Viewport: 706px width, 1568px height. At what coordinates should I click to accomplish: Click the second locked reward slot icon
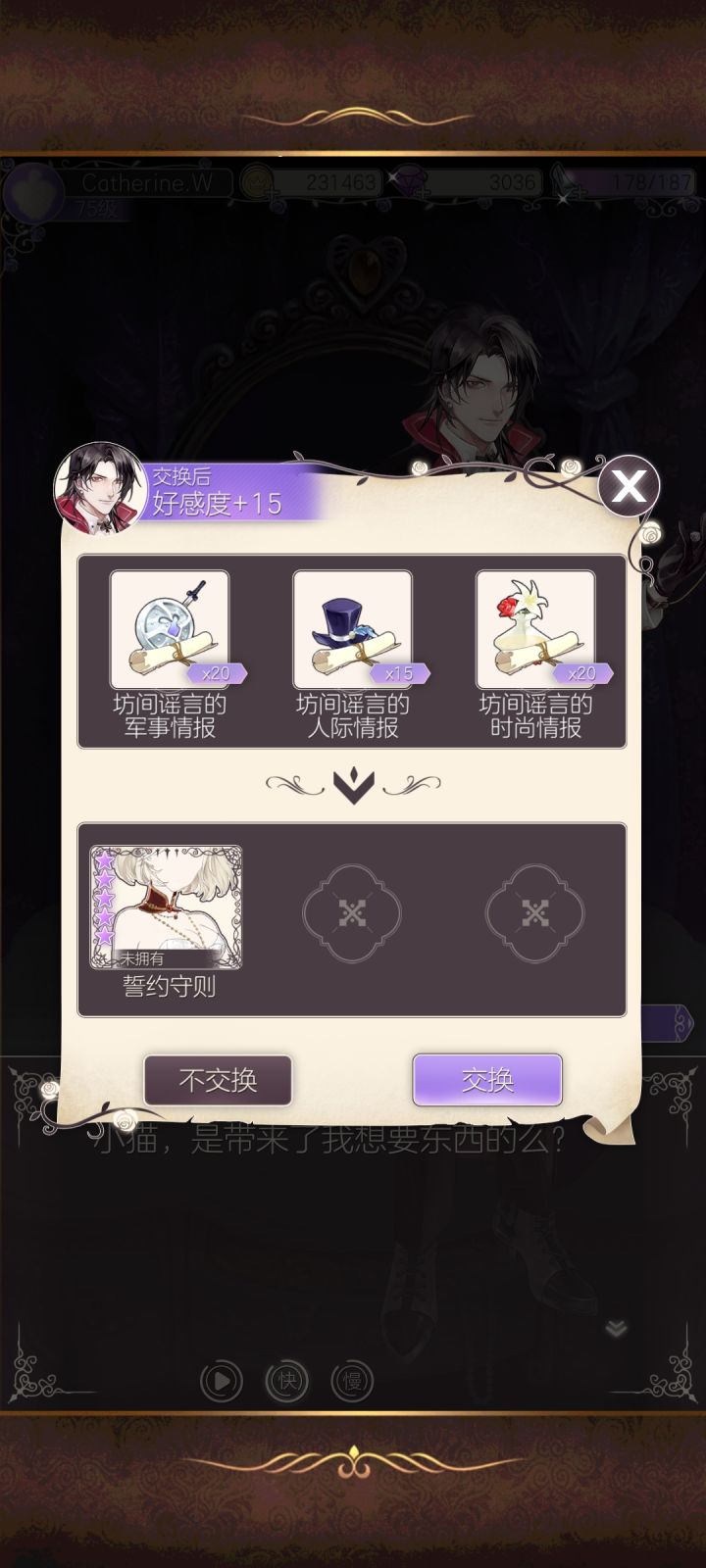(x=532, y=911)
